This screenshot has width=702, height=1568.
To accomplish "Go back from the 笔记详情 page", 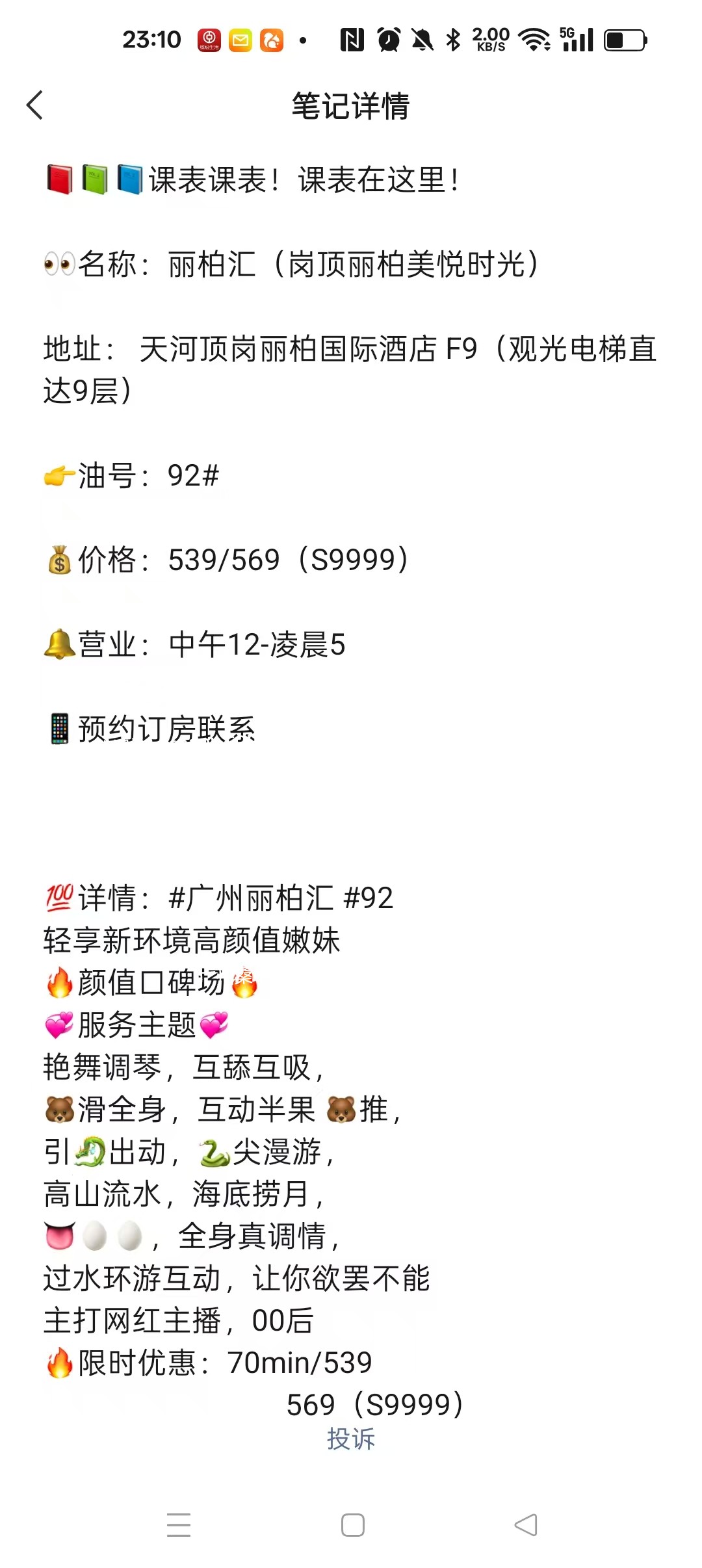I will (x=34, y=105).
